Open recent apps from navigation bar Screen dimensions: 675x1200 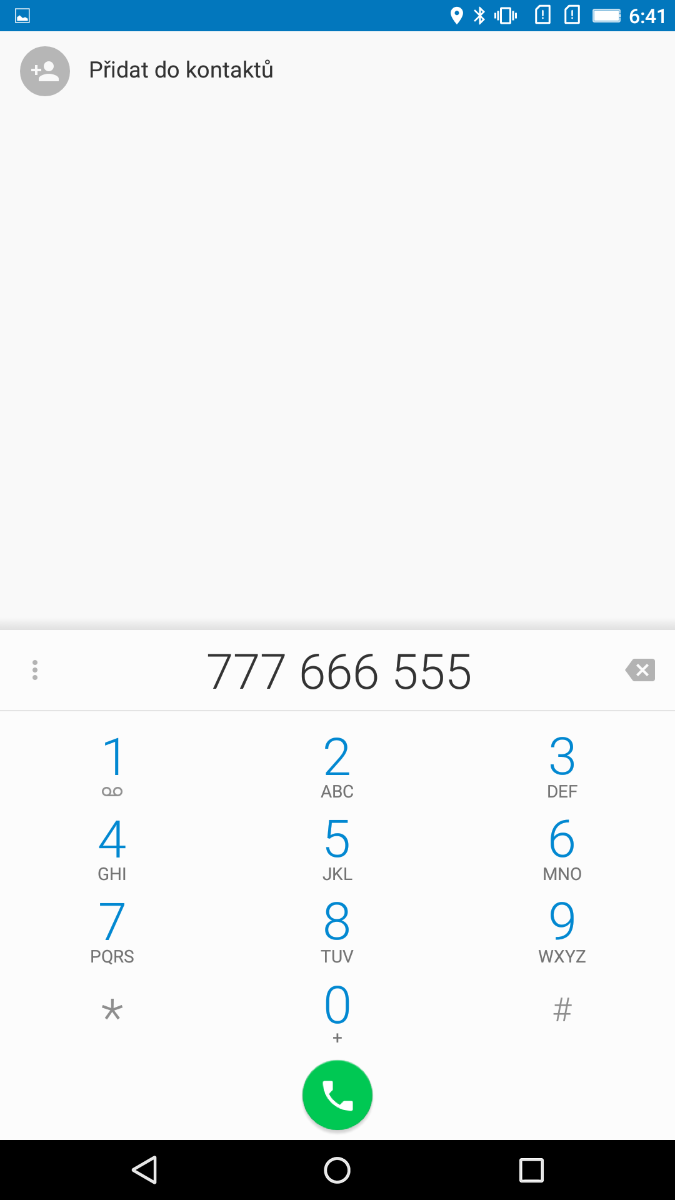tap(531, 1169)
